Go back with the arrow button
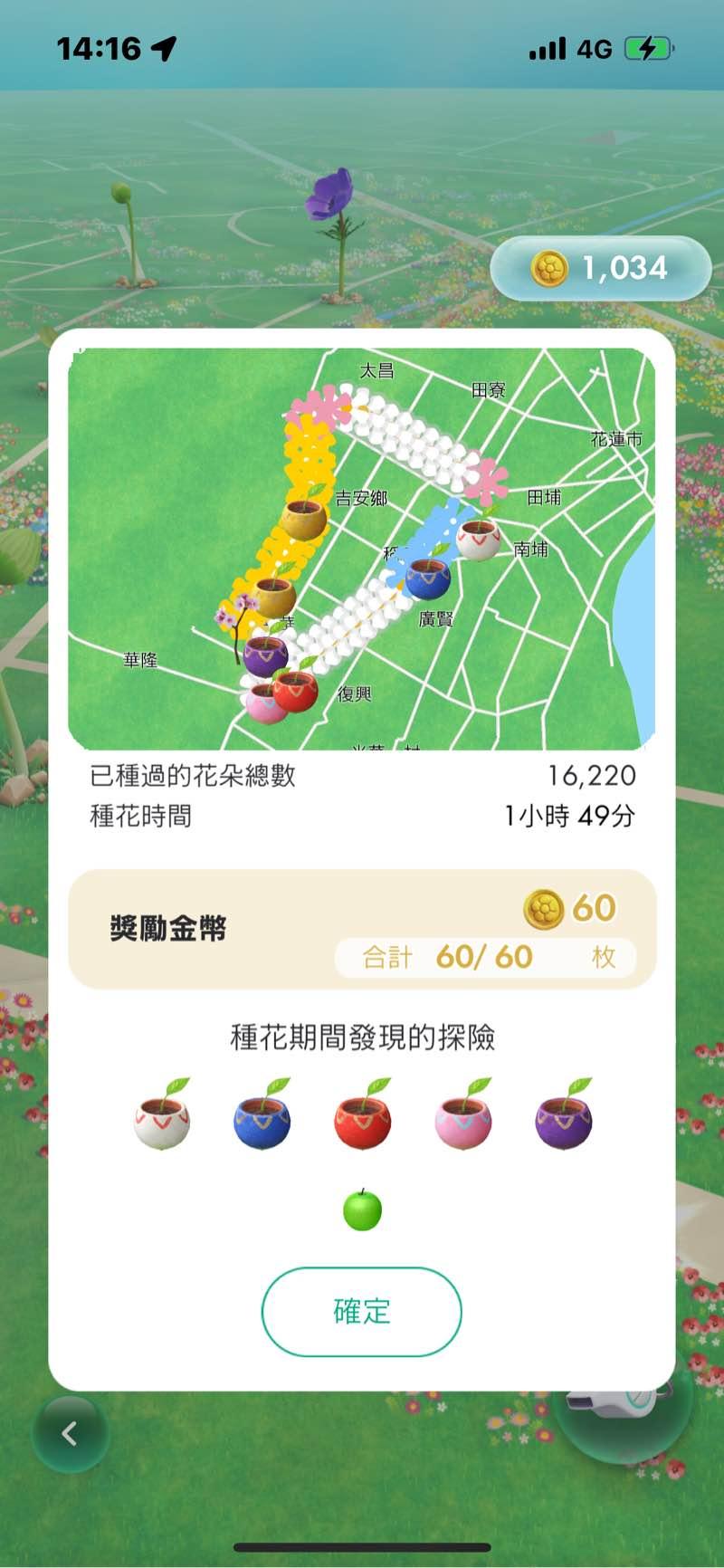This screenshot has width=724, height=1568. [x=70, y=1433]
